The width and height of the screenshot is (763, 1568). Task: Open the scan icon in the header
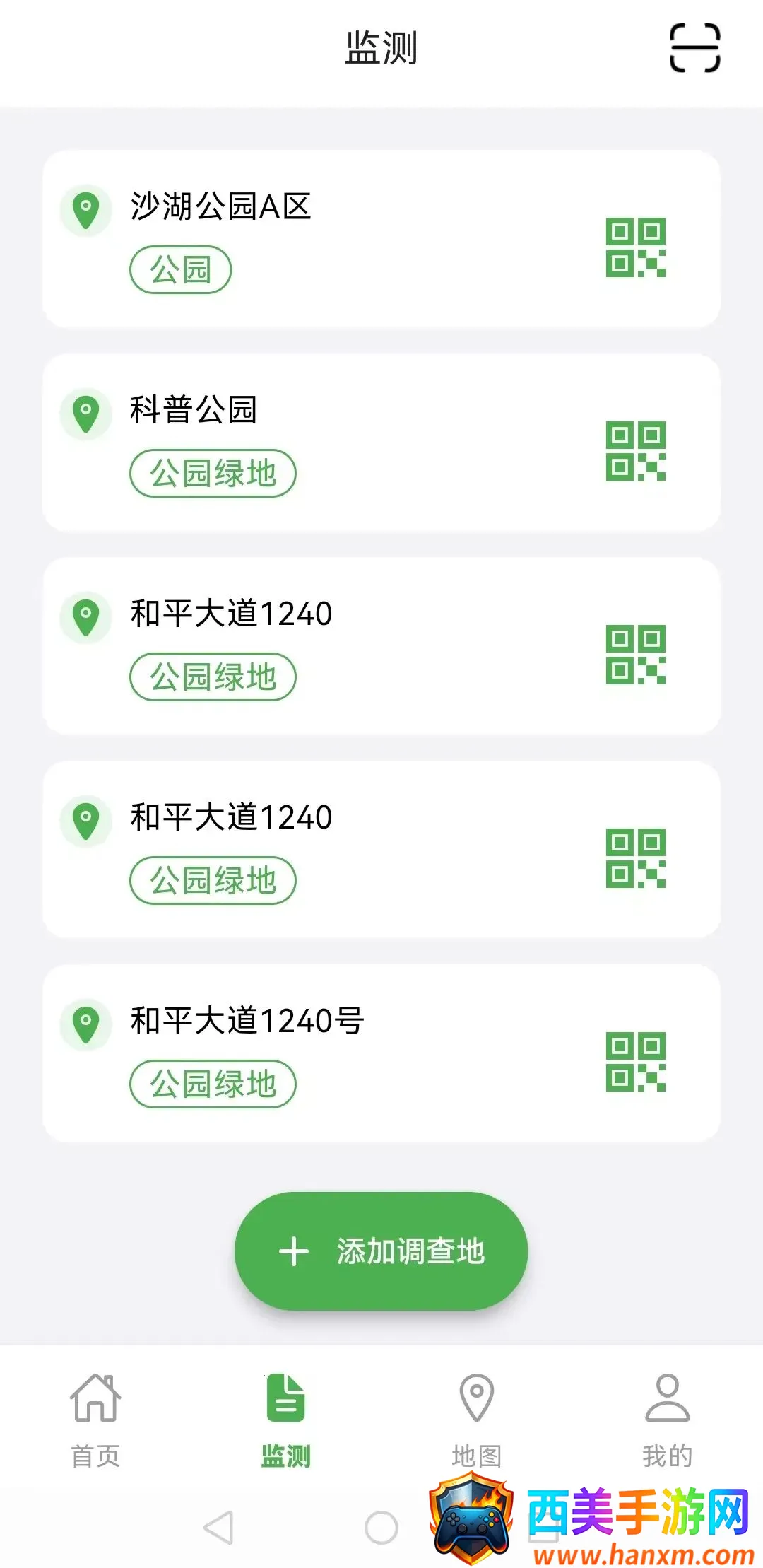coord(694,48)
